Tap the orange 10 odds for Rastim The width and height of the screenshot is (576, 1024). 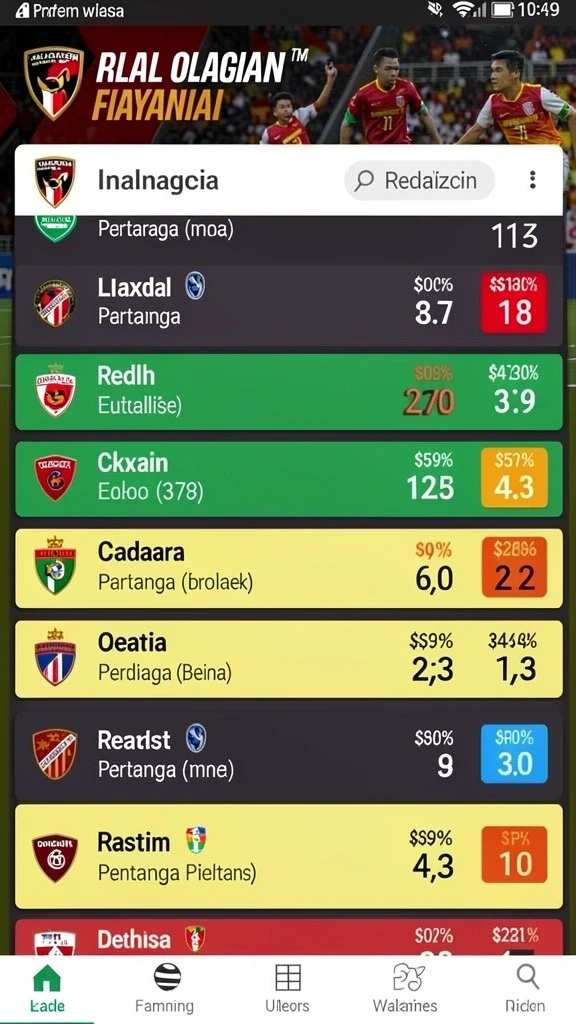pos(515,855)
